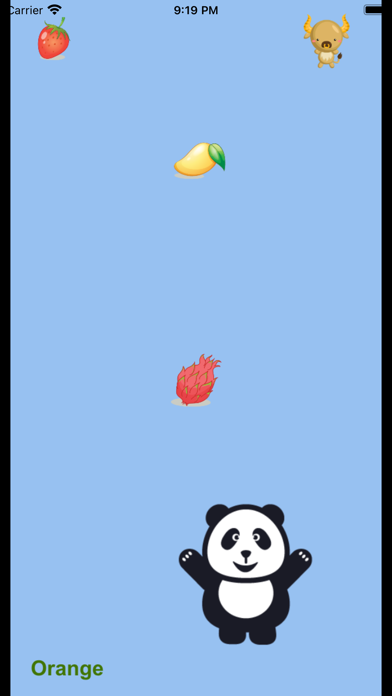Pick the red dragon fruit
This screenshot has width=392, height=696.
pos(196,380)
